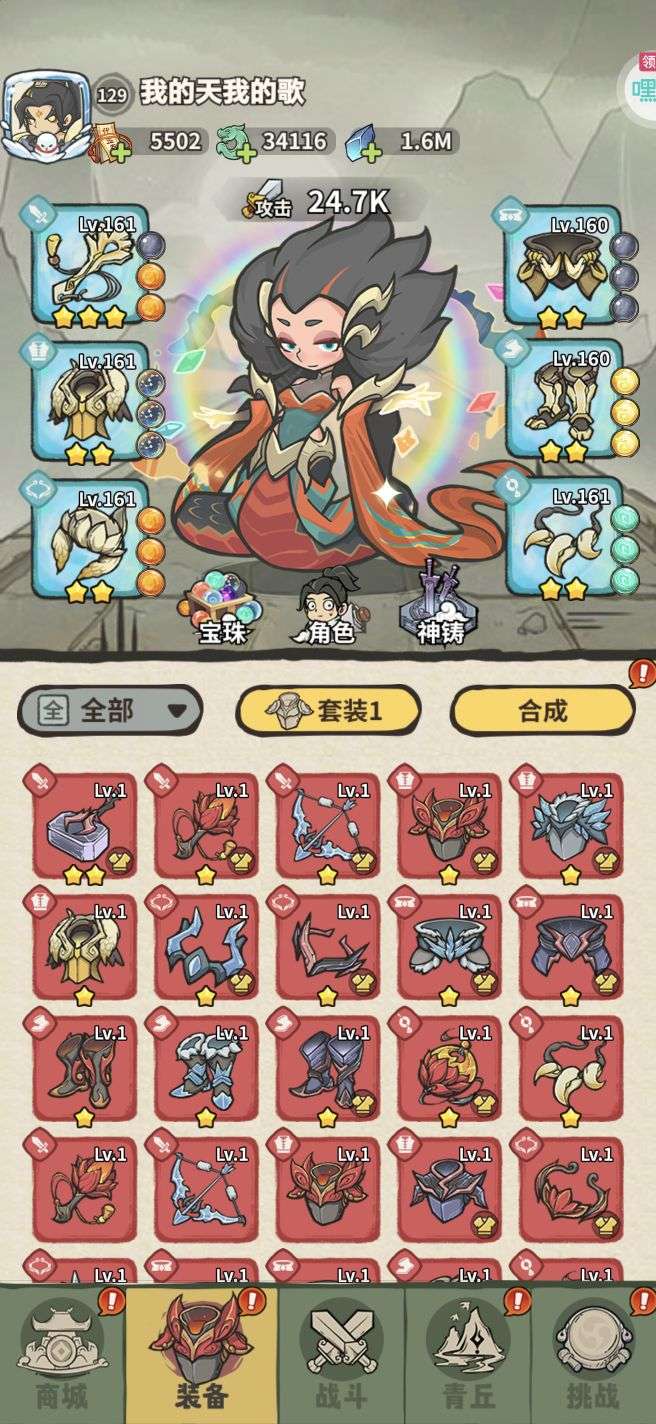Tap the 套装1 set button

pos(327,711)
